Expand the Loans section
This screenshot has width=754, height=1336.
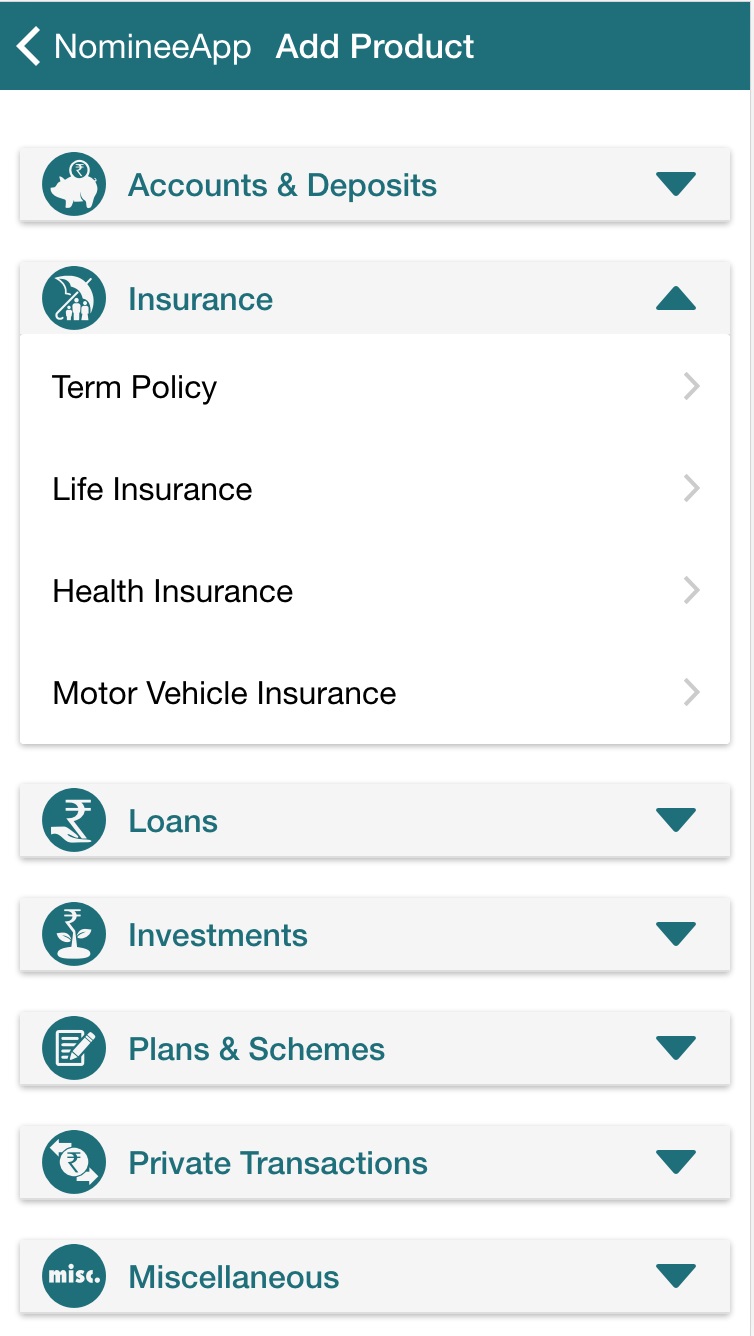tap(375, 821)
